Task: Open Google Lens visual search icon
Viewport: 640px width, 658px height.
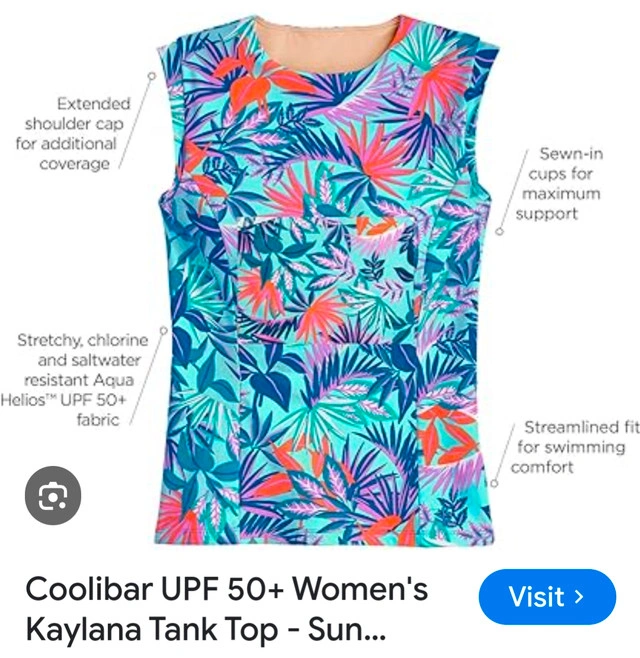Action: (52, 496)
